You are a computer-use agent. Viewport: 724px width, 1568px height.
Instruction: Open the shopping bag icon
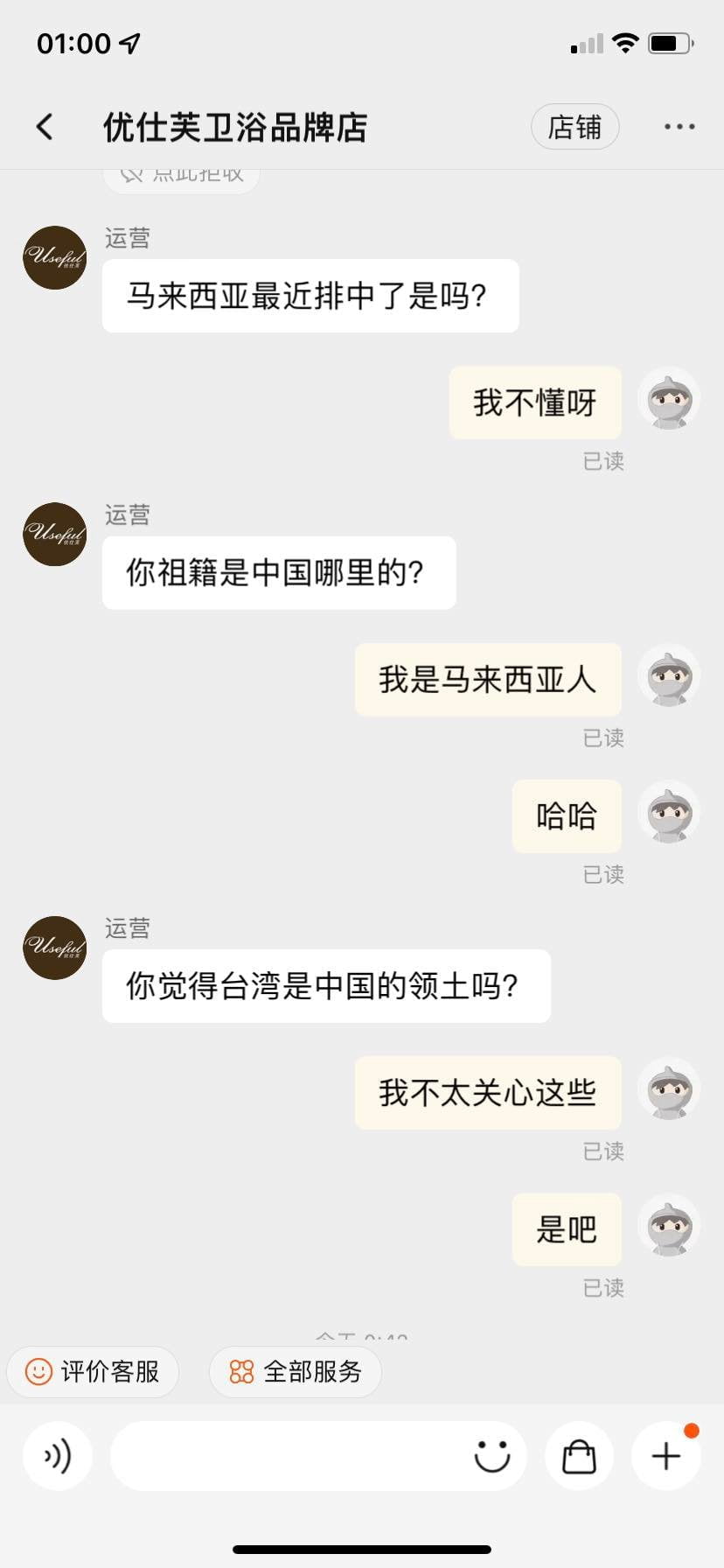[579, 1456]
